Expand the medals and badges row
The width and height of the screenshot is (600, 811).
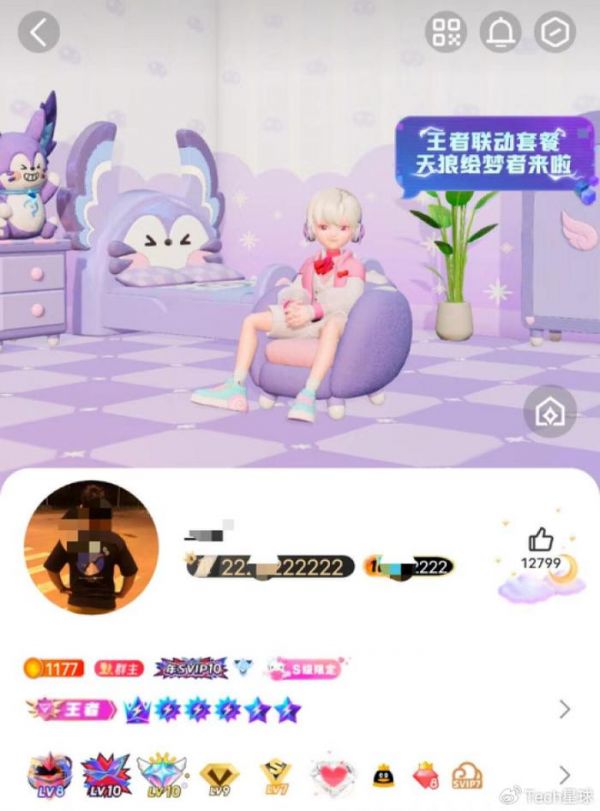(564, 774)
